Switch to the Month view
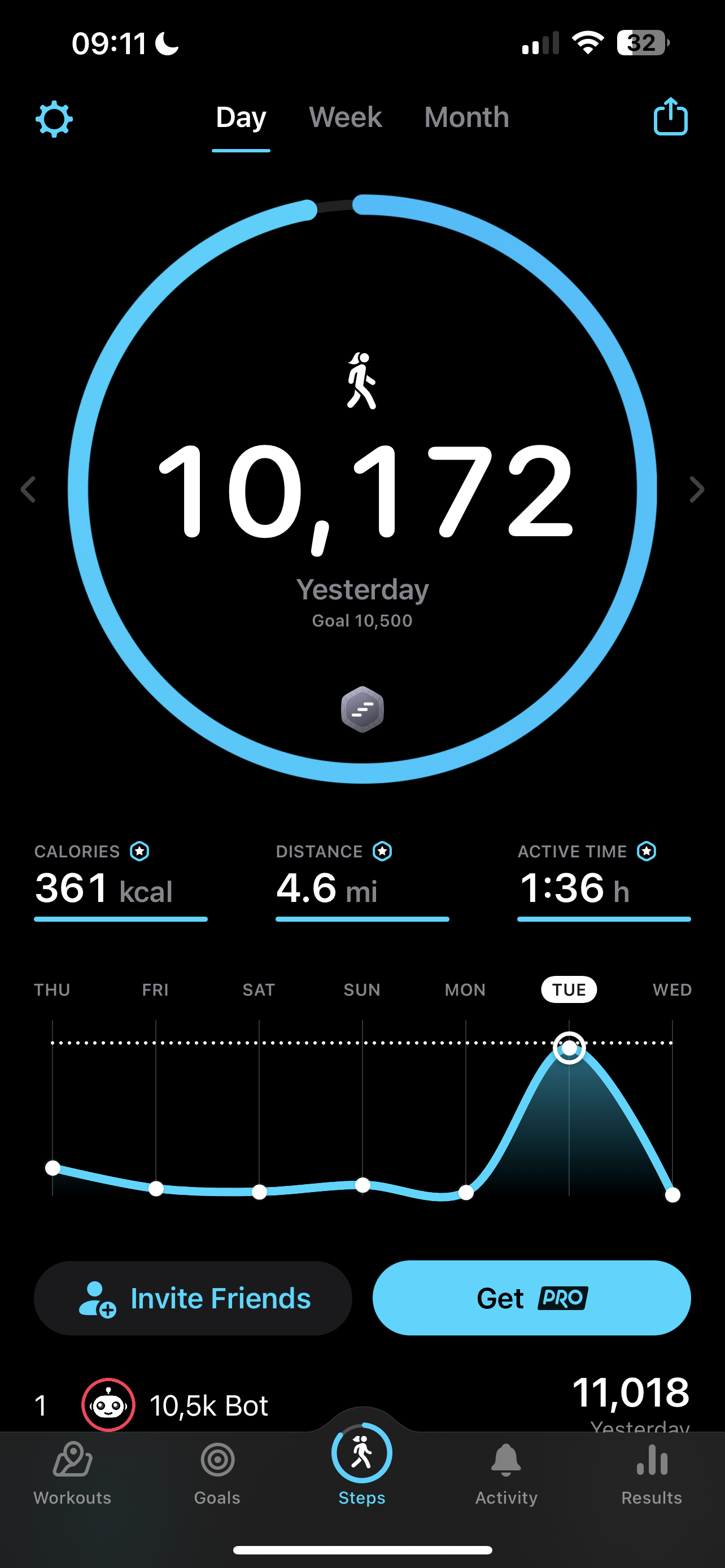The width and height of the screenshot is (725, 1568). coord(466,117)
